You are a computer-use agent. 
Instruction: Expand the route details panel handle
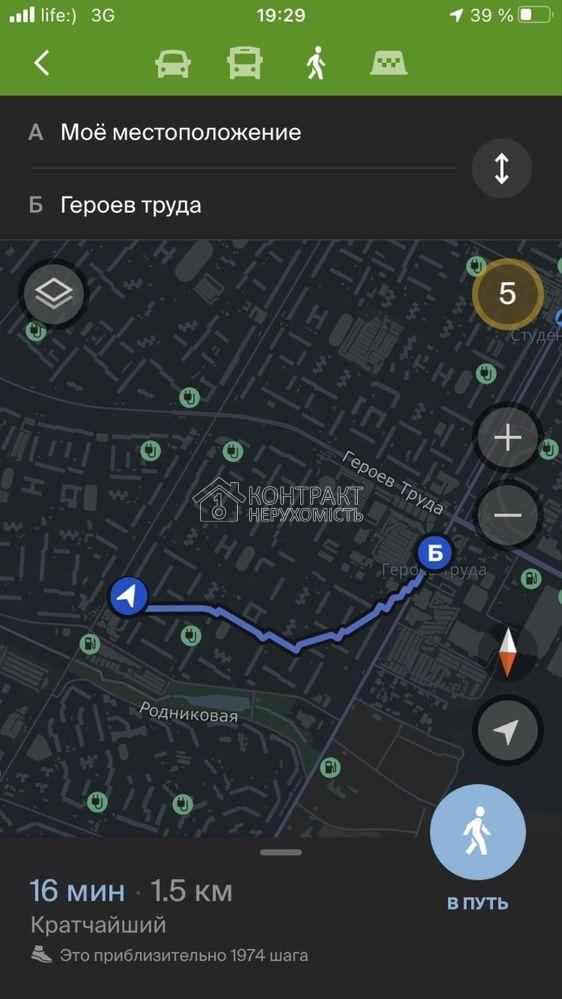pos(281,852)
